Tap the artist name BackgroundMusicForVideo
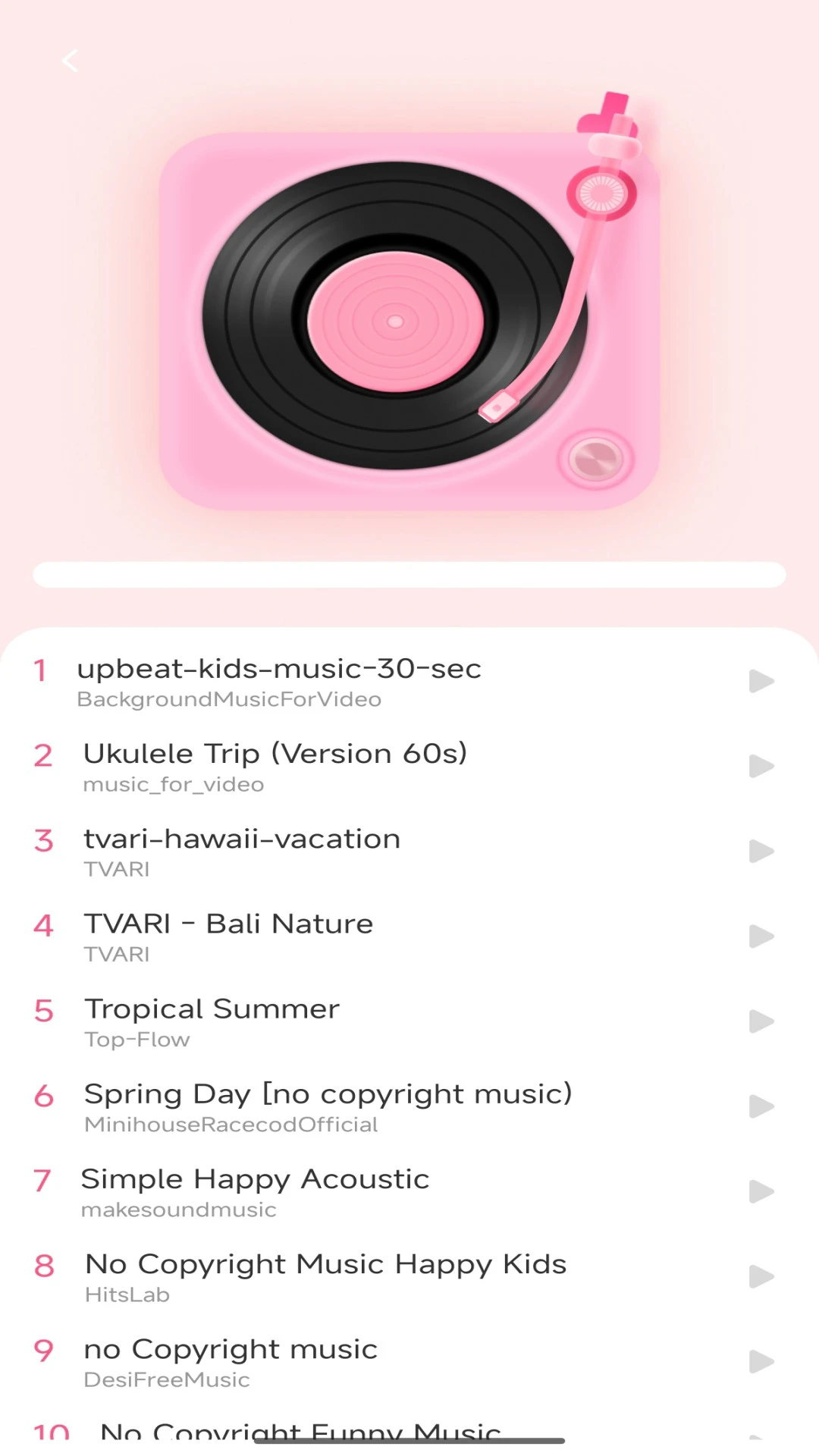 point(231,699)
